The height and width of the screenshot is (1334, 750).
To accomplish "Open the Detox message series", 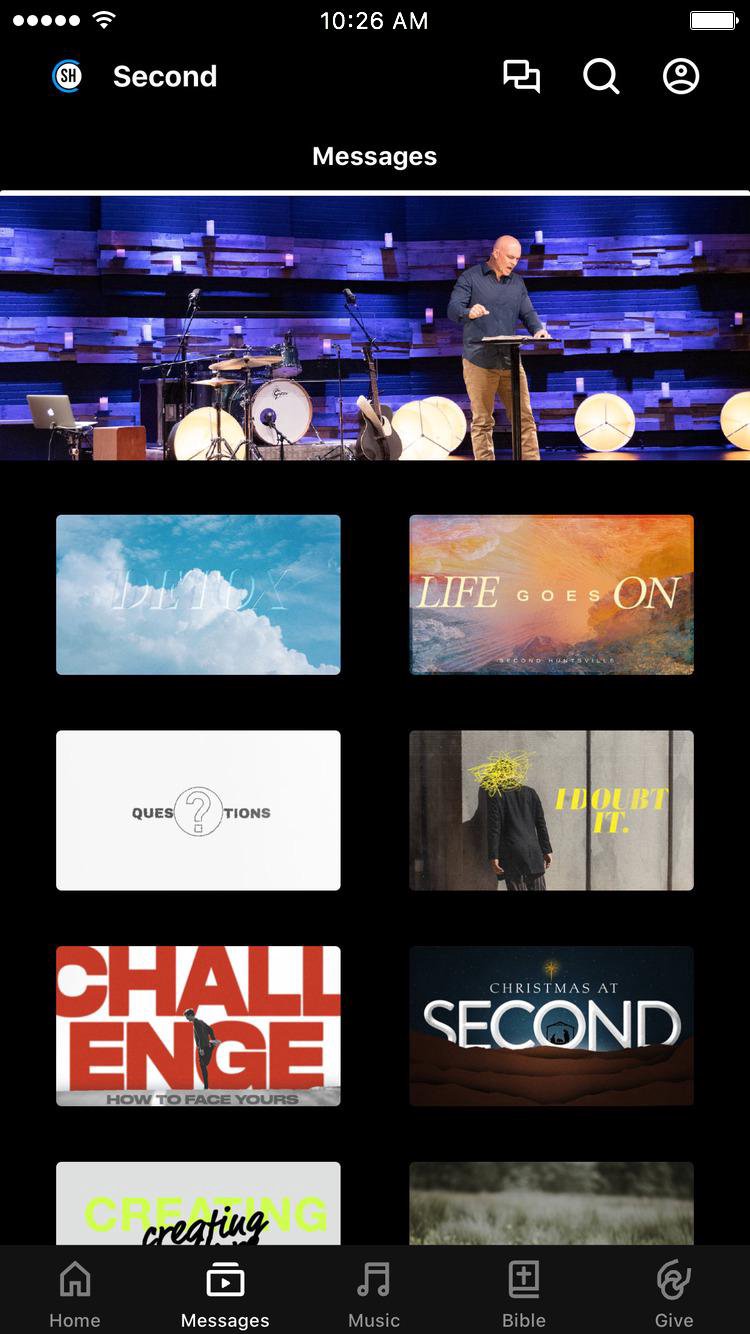I will coord(198,595).
